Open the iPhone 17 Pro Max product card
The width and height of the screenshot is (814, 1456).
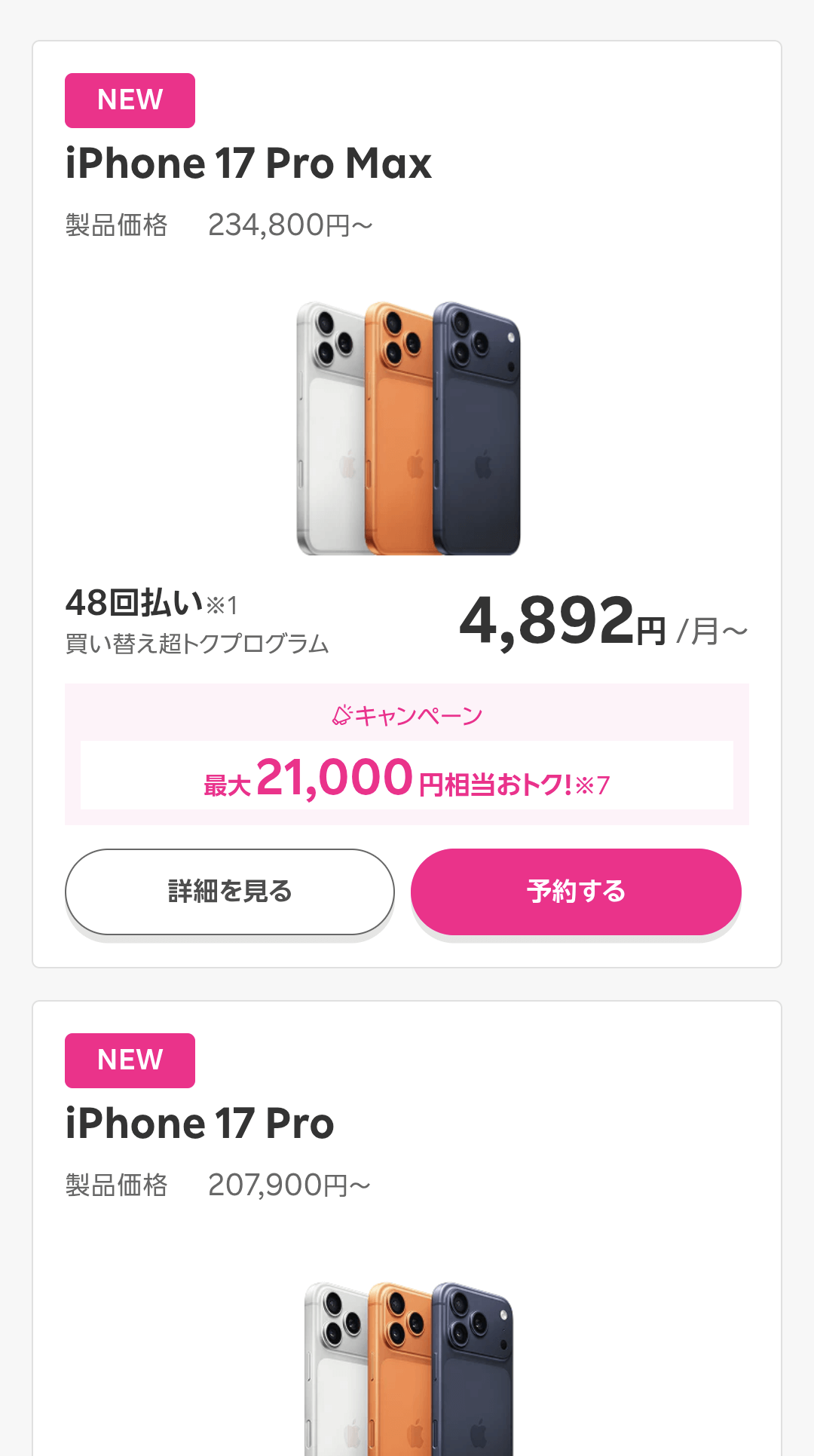click(x=249, y=164)
